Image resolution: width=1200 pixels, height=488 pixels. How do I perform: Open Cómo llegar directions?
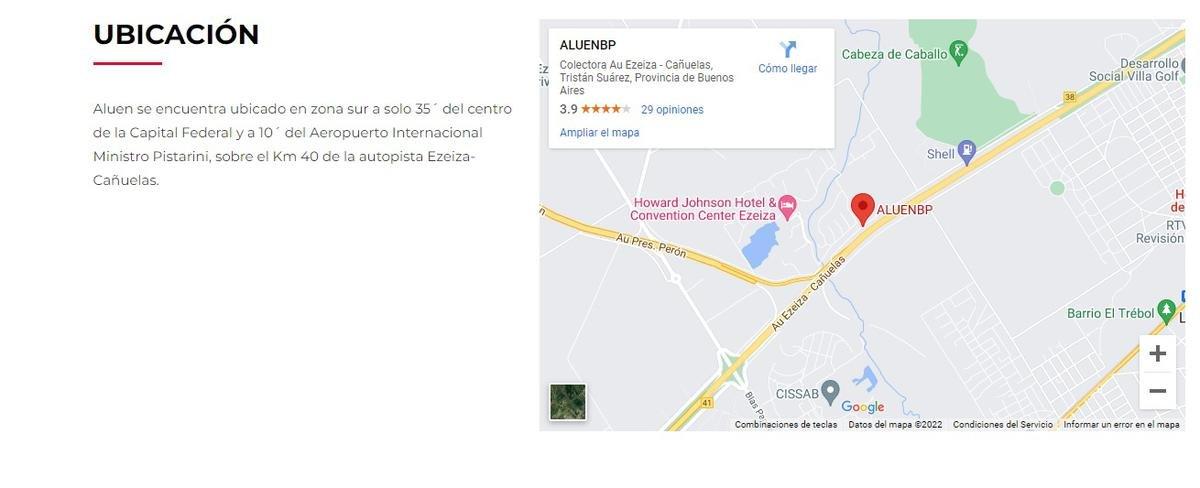[x=787, y=57]
